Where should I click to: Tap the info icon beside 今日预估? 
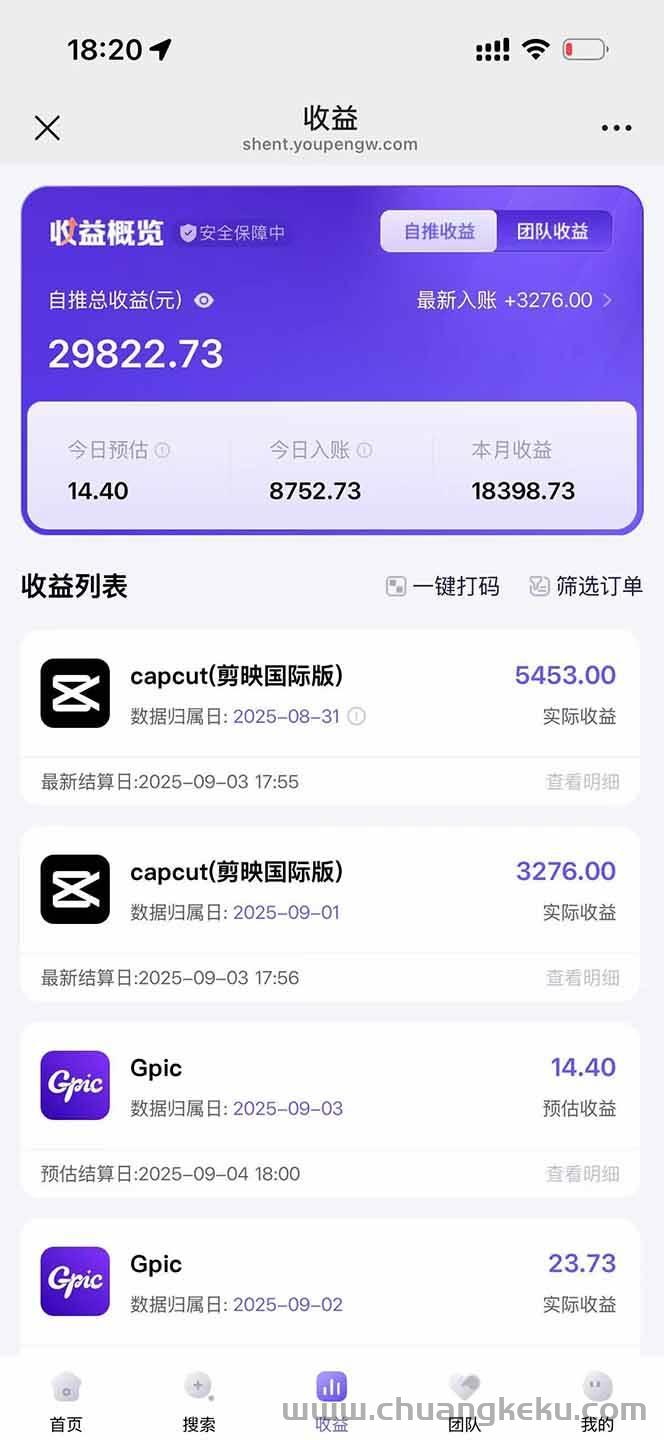coord(162,451)
